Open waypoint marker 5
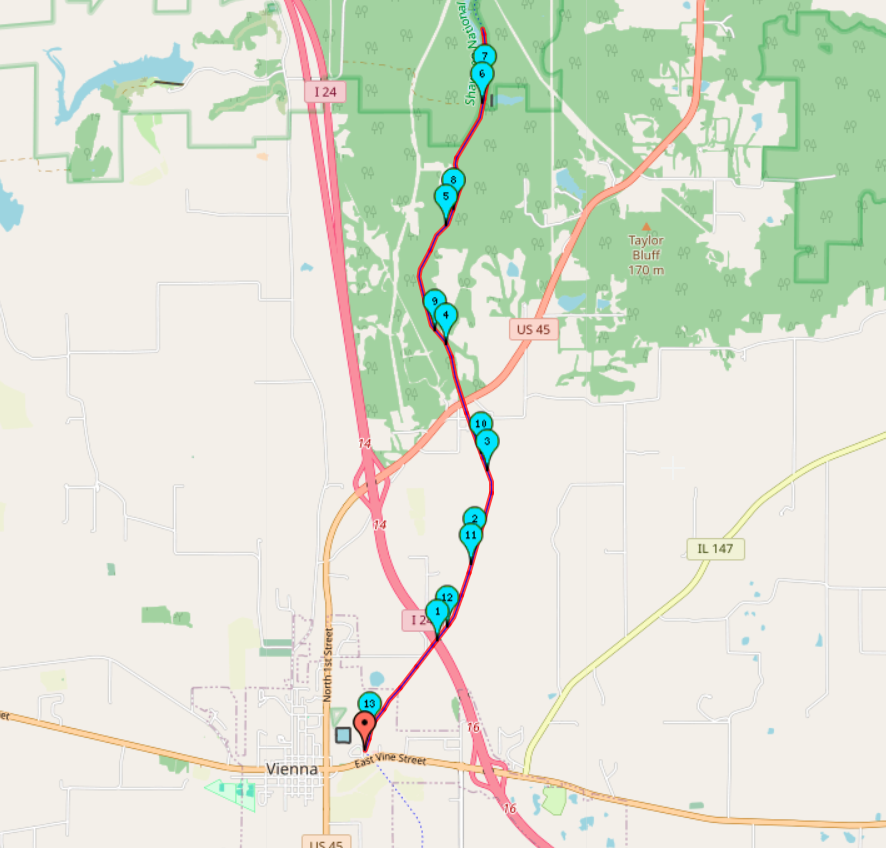Image resolution: width=886 pixels, height=848 pixels. [x=445, y=198]
